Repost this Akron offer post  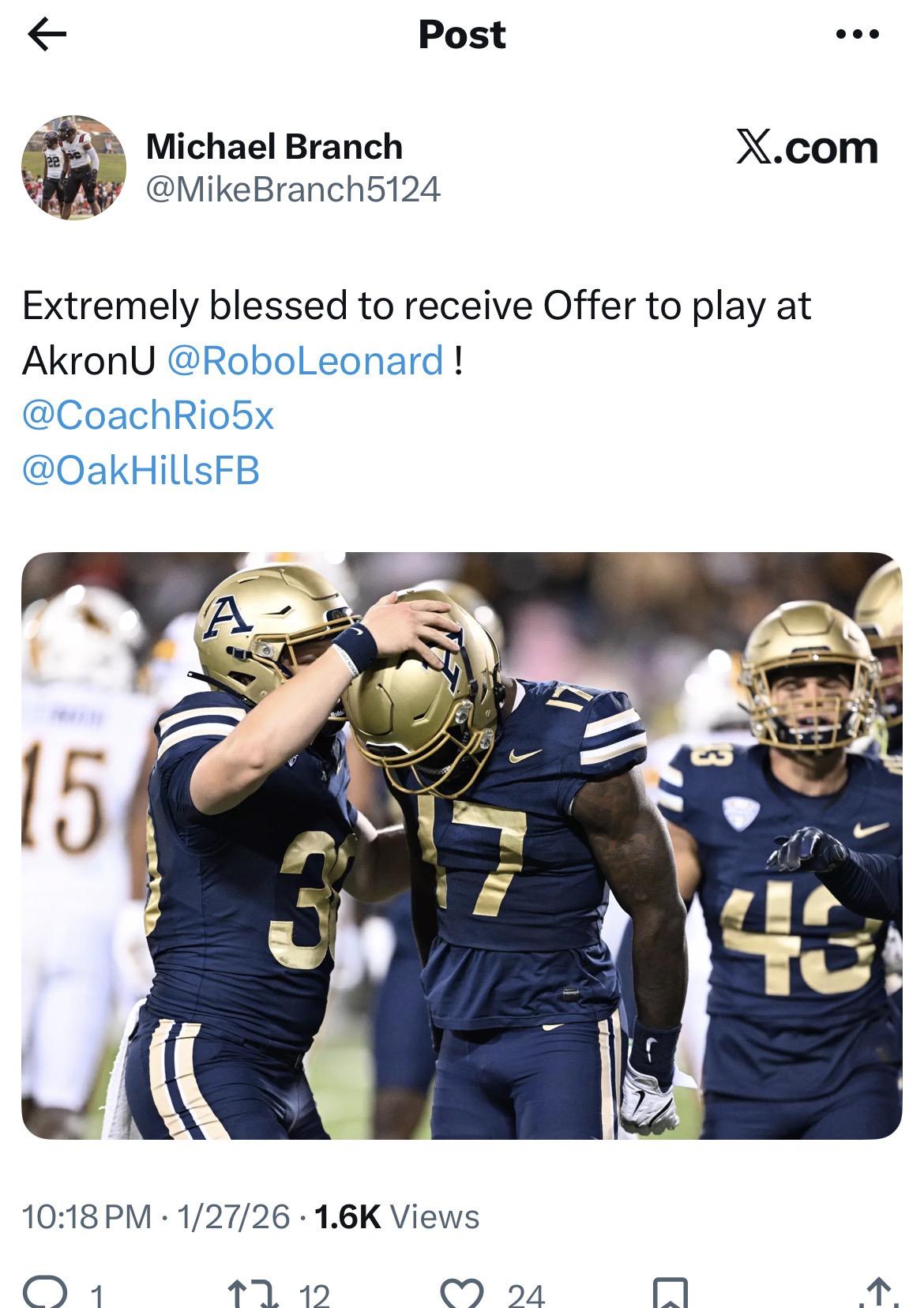click(x=247, y=1292)
